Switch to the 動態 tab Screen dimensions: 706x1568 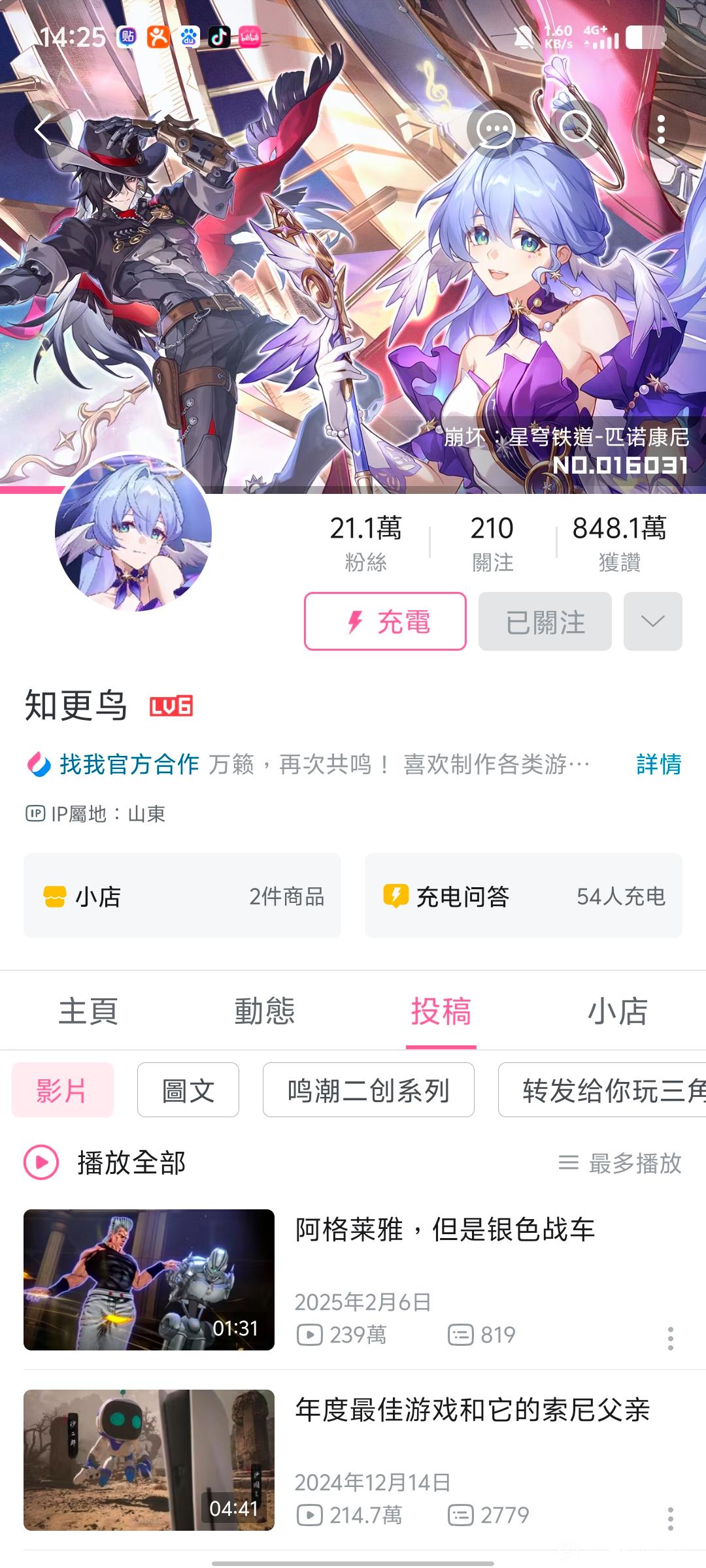(x=265, y=1011)
